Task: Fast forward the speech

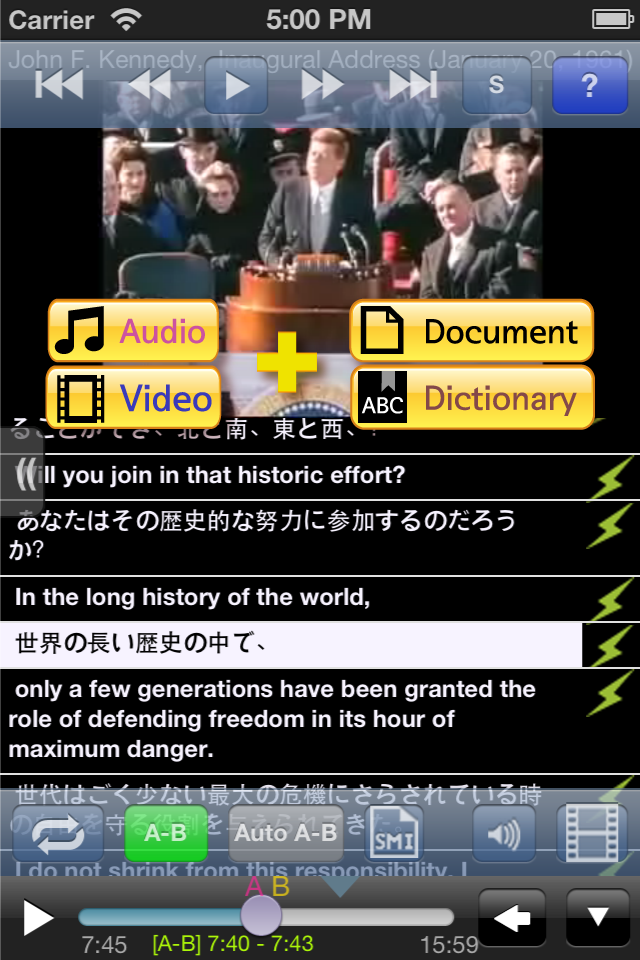Action: point(322,85)
